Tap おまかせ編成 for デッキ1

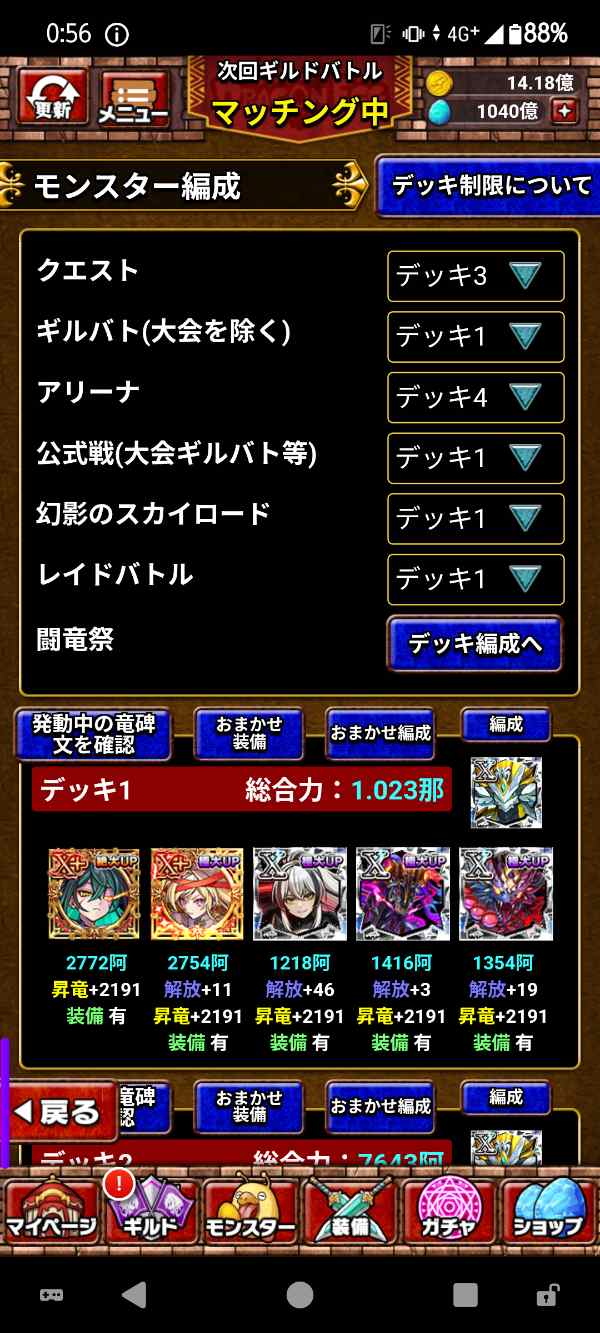click(380, 734)
